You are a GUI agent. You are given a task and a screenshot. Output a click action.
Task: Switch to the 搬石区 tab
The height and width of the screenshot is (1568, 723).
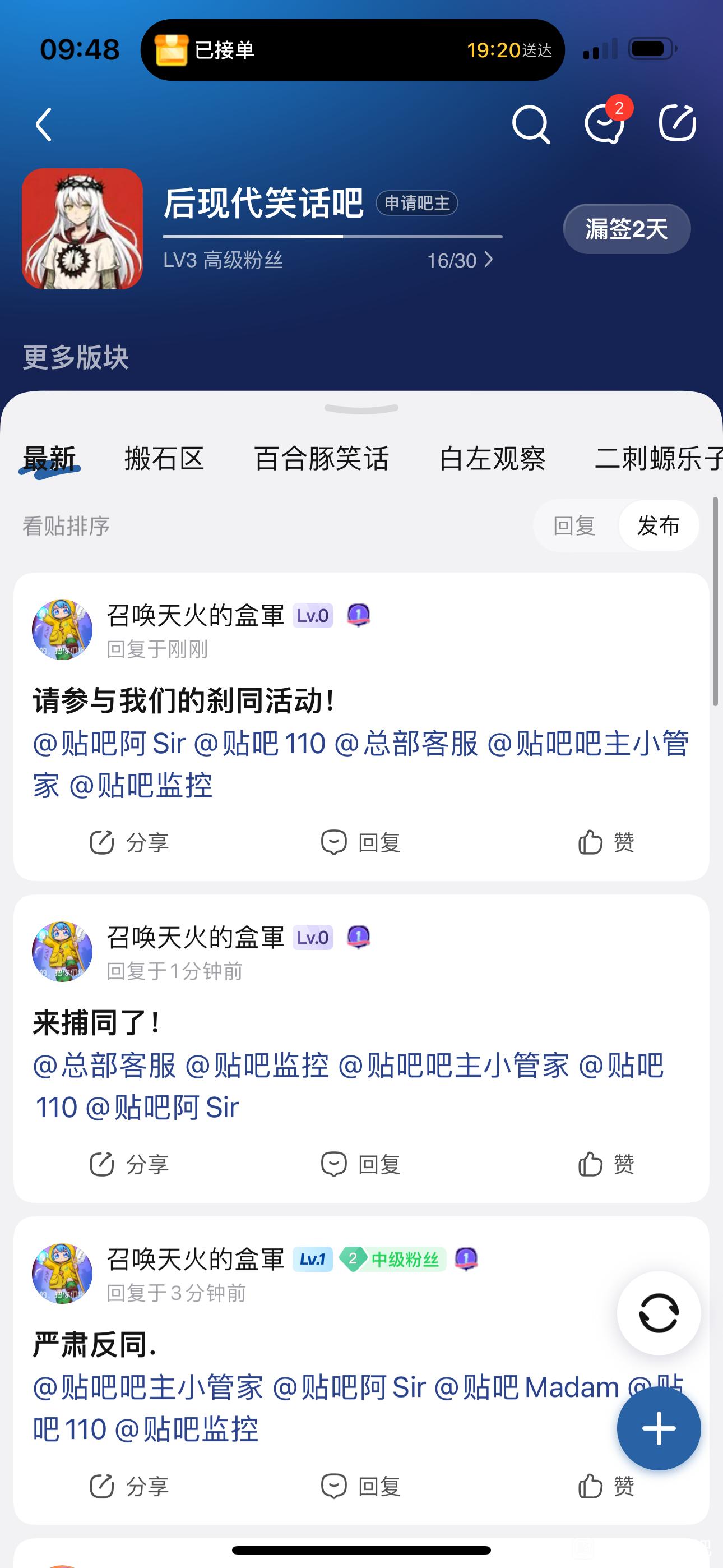[x=164, y=458]
